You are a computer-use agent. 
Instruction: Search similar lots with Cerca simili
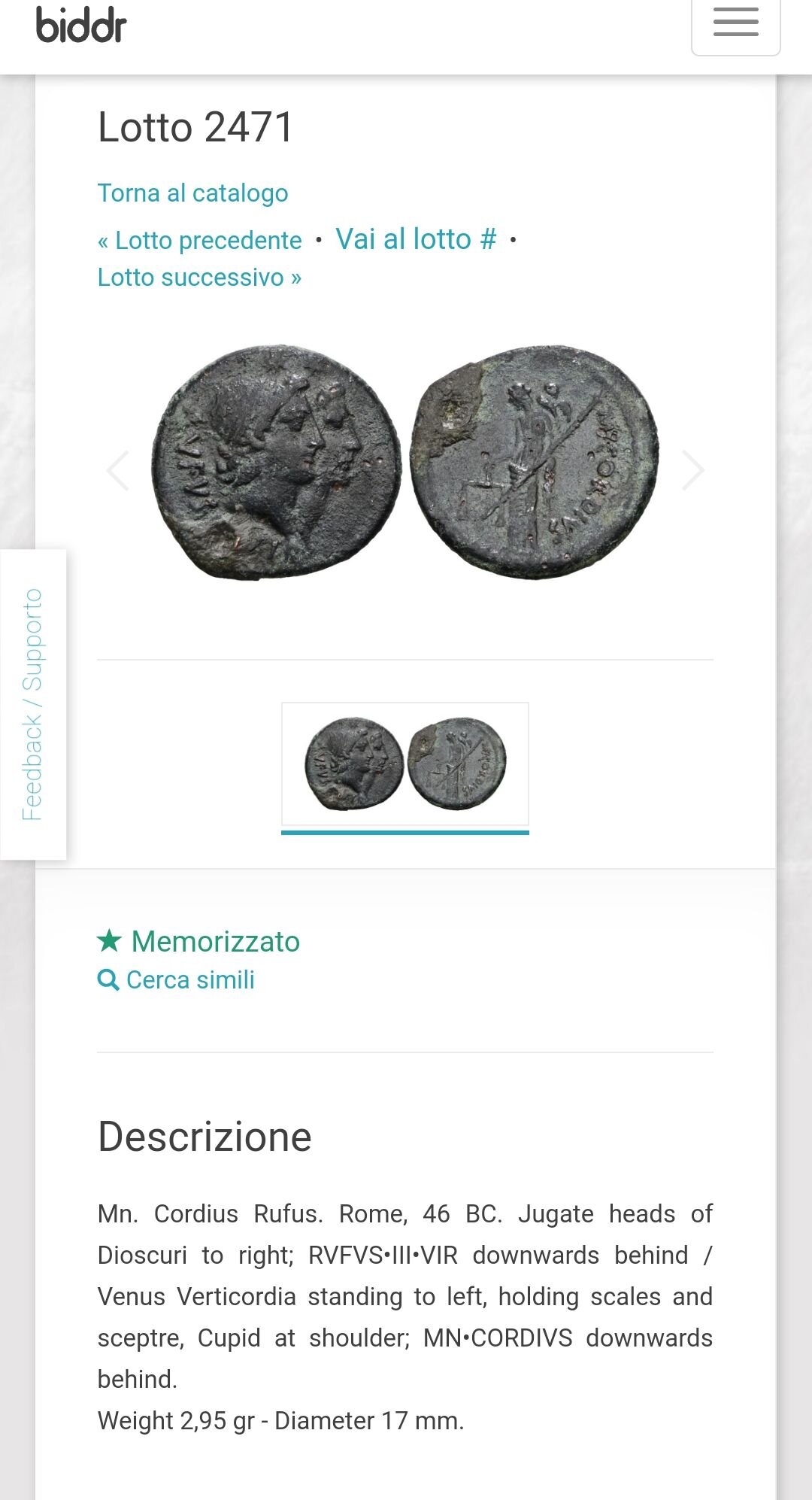pos(177,980)
